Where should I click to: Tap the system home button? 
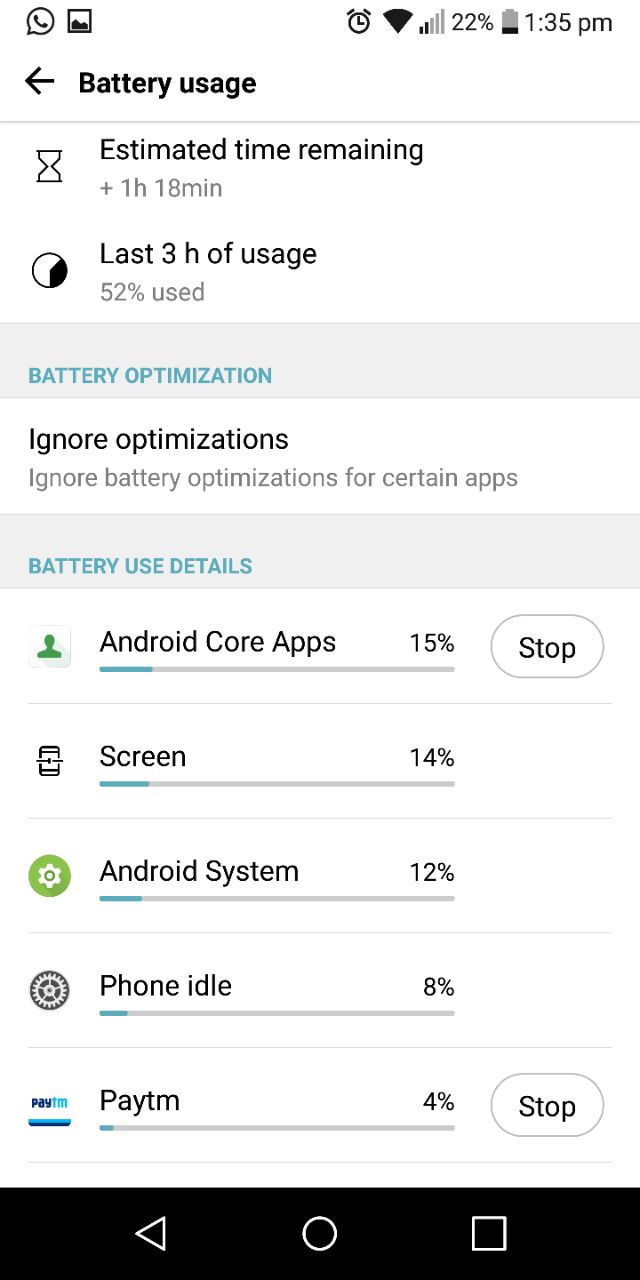click(x=320, y=1233)
